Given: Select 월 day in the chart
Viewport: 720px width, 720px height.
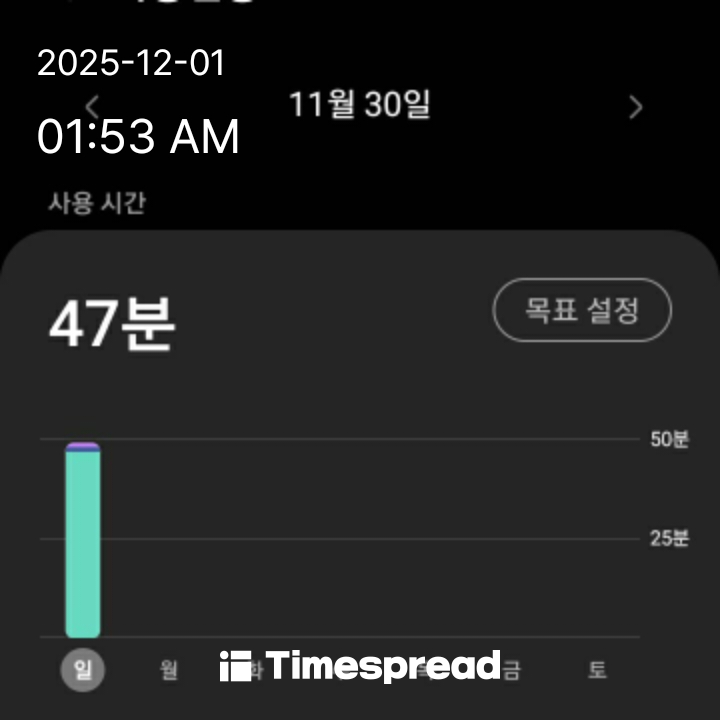Looking at the screenshot, I should pos(168,669).
